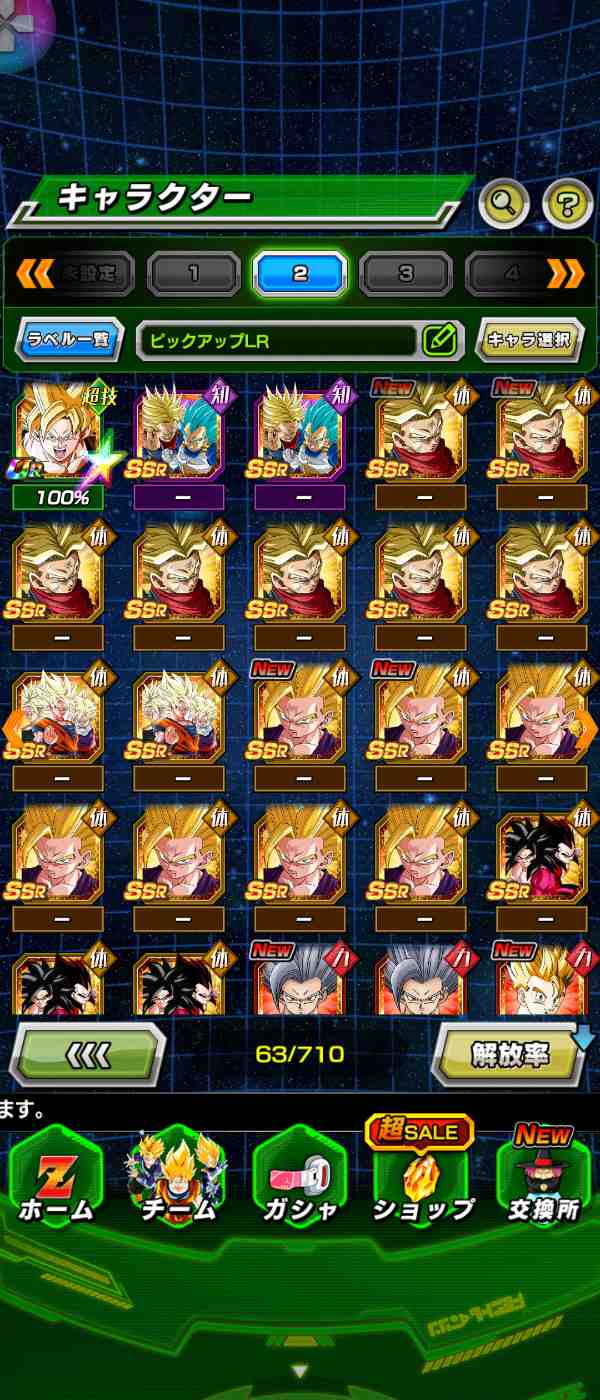Image resolution: width=600 pixels, height=1400 pixels.
Task: Tap the left orange arrows for previous labels
Action: click(34, 273)
